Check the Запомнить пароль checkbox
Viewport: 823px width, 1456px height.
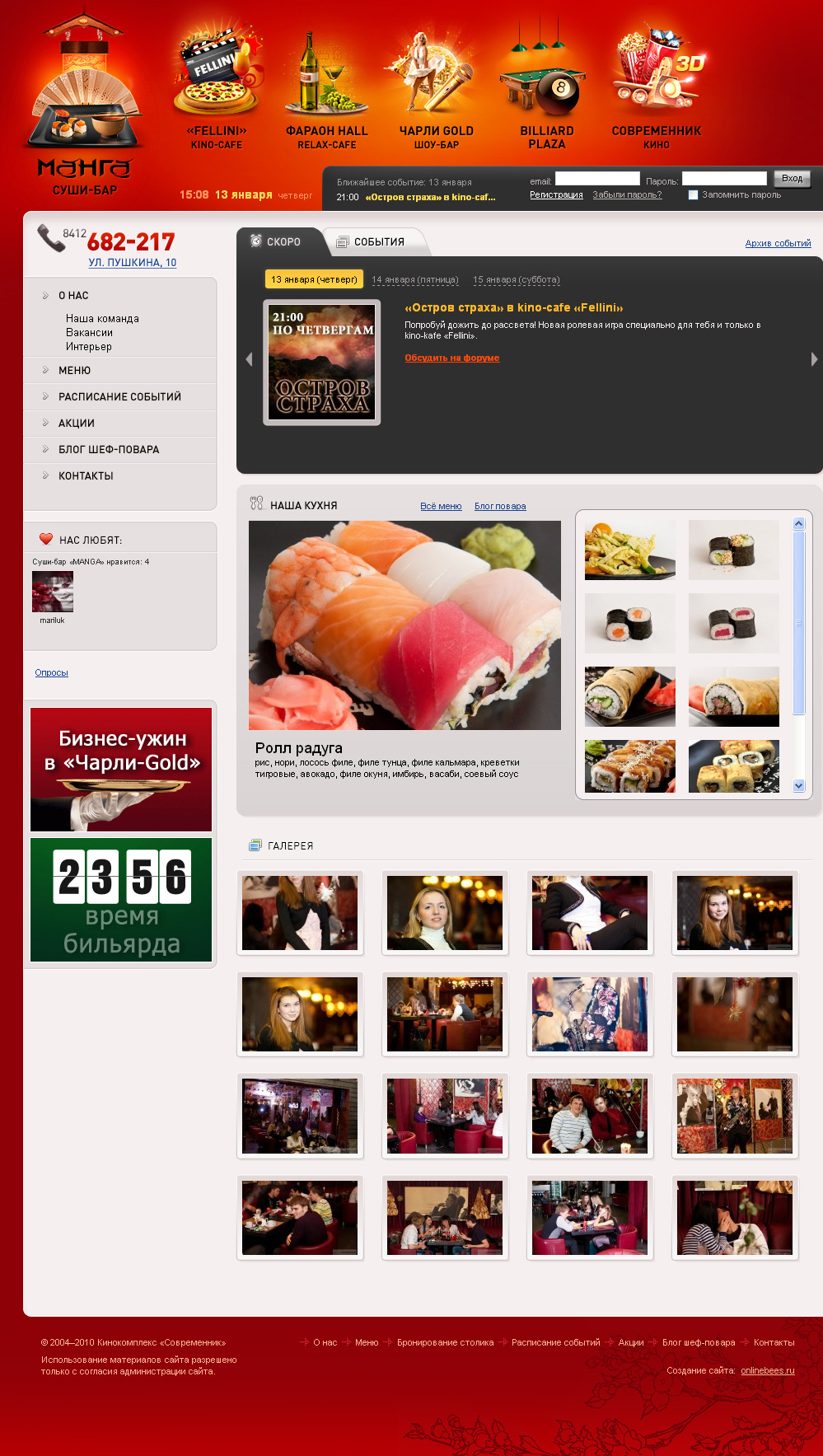693,195
